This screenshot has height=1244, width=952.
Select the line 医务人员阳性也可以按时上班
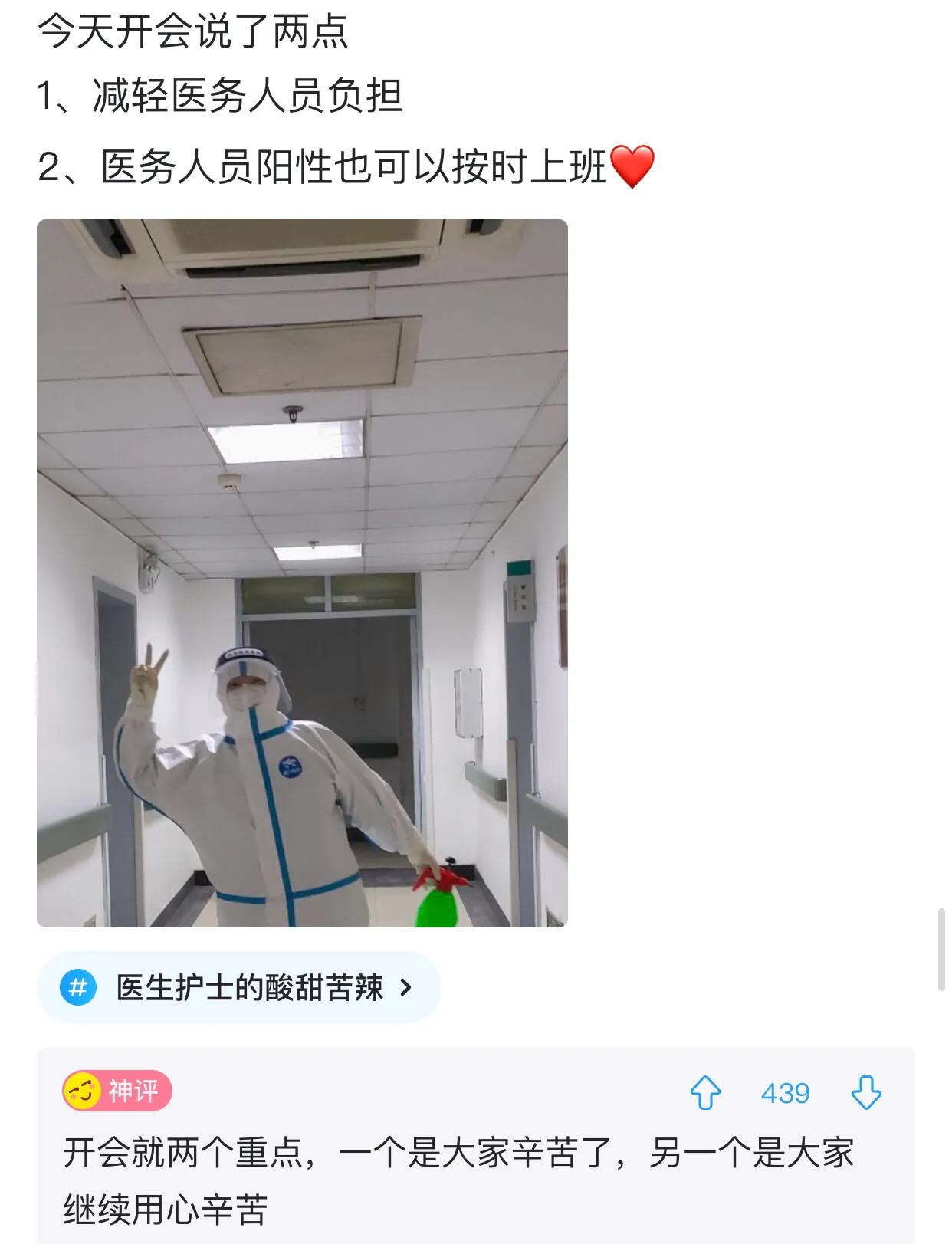[x=330, y=165]
